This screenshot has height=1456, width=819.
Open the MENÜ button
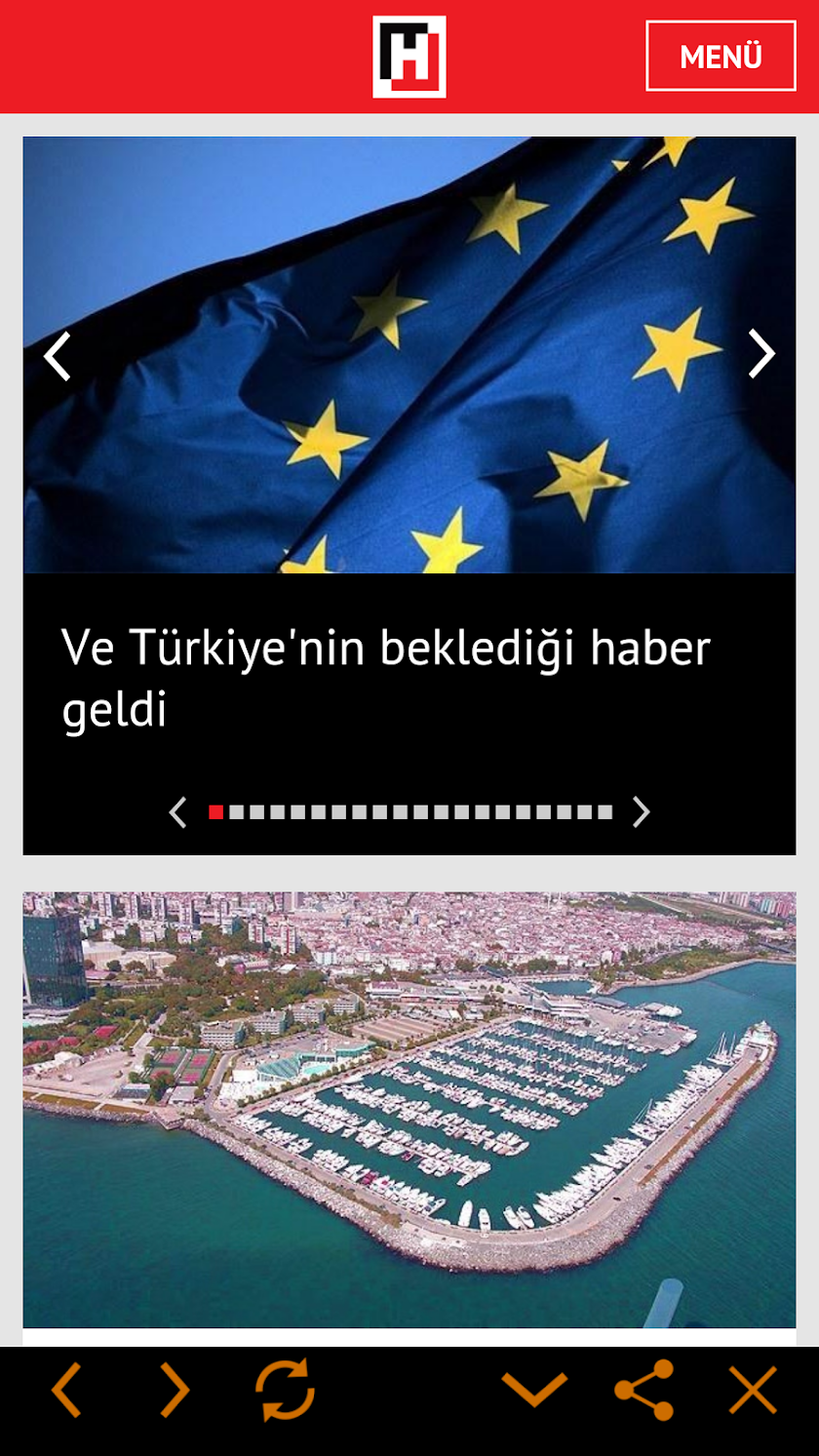pyautogui.click(x=721, y=56)
